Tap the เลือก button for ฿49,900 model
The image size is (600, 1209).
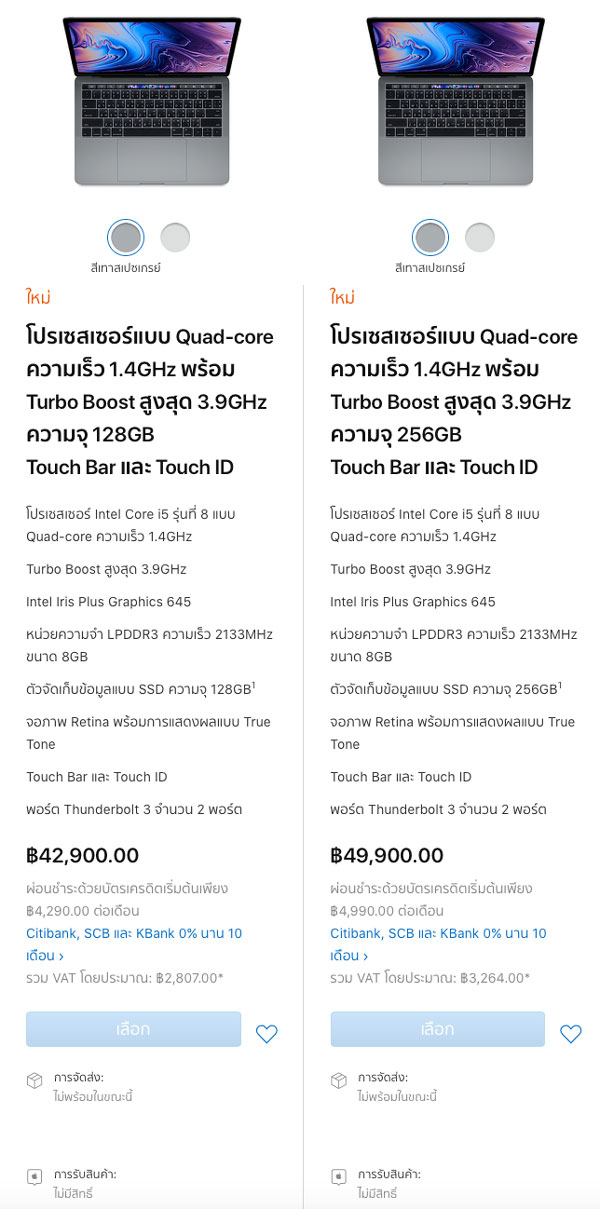pyautogui.click(x=438, y=1029)
